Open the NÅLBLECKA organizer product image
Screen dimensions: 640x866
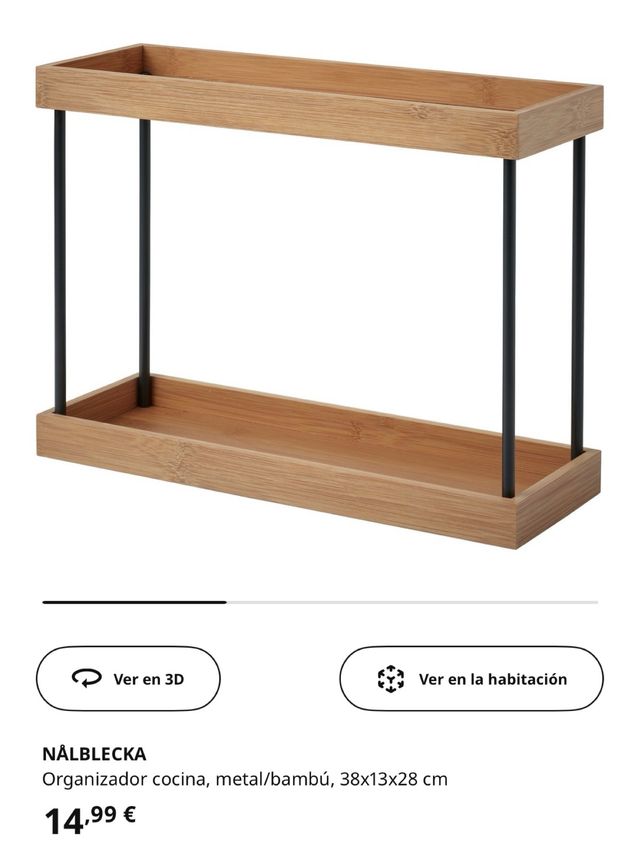point(320,295)
